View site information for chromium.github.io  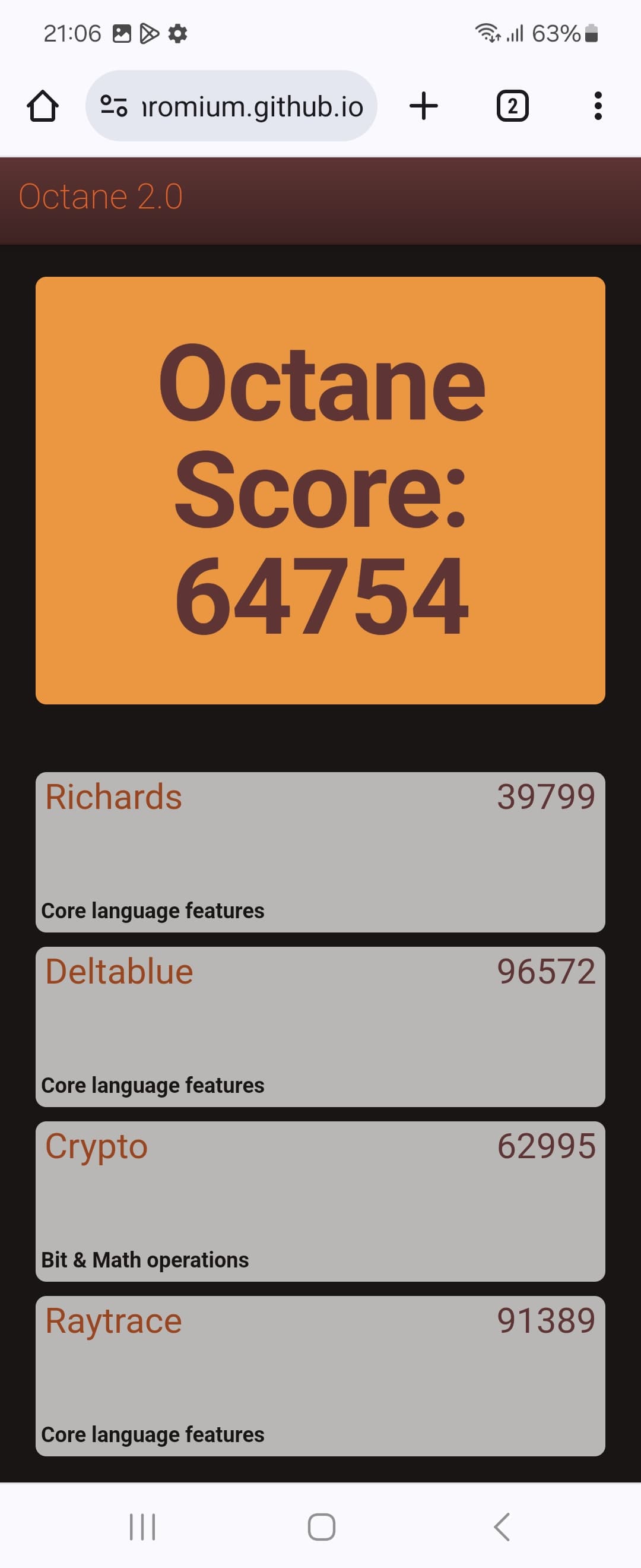pos(114,106)
